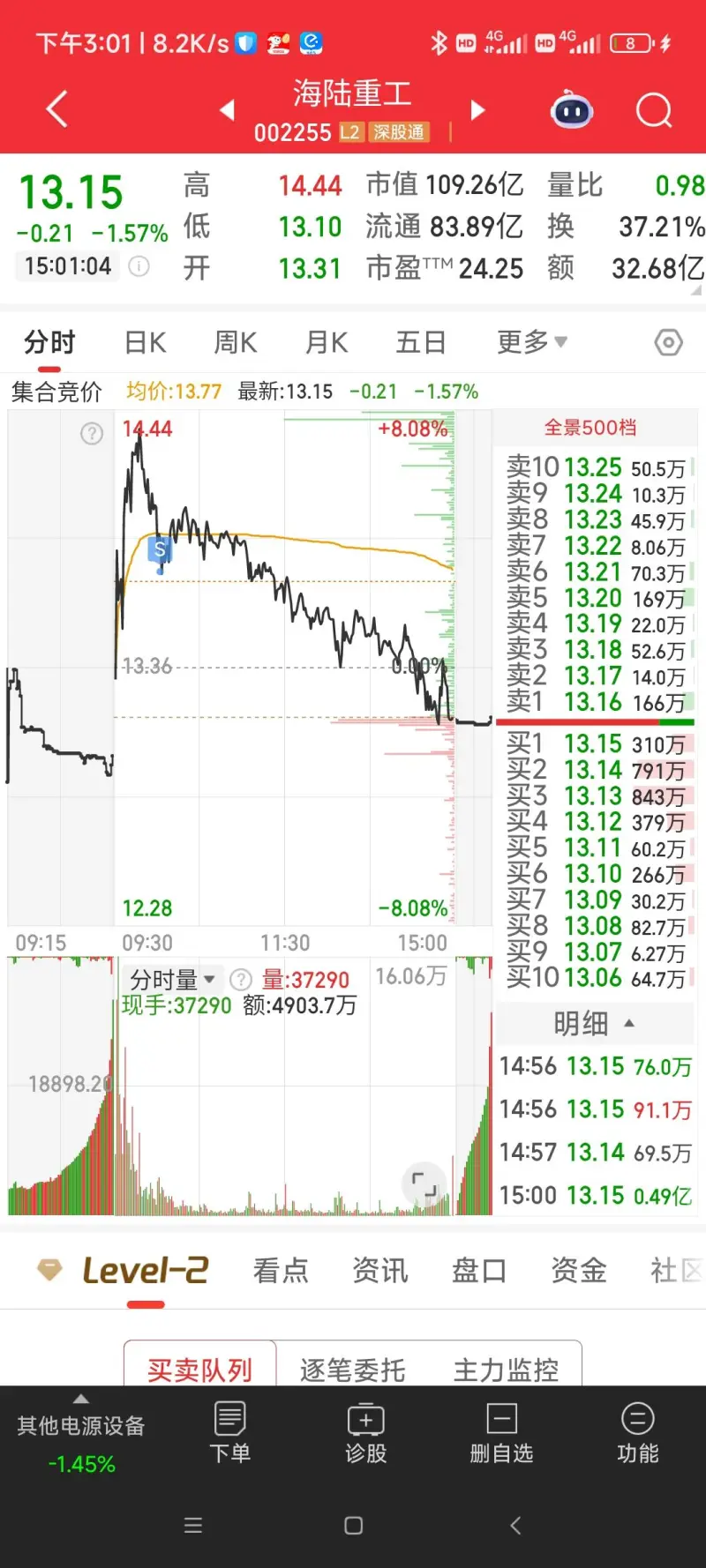
Task: Open the robot assistant icon
Action: click(572, 111)
